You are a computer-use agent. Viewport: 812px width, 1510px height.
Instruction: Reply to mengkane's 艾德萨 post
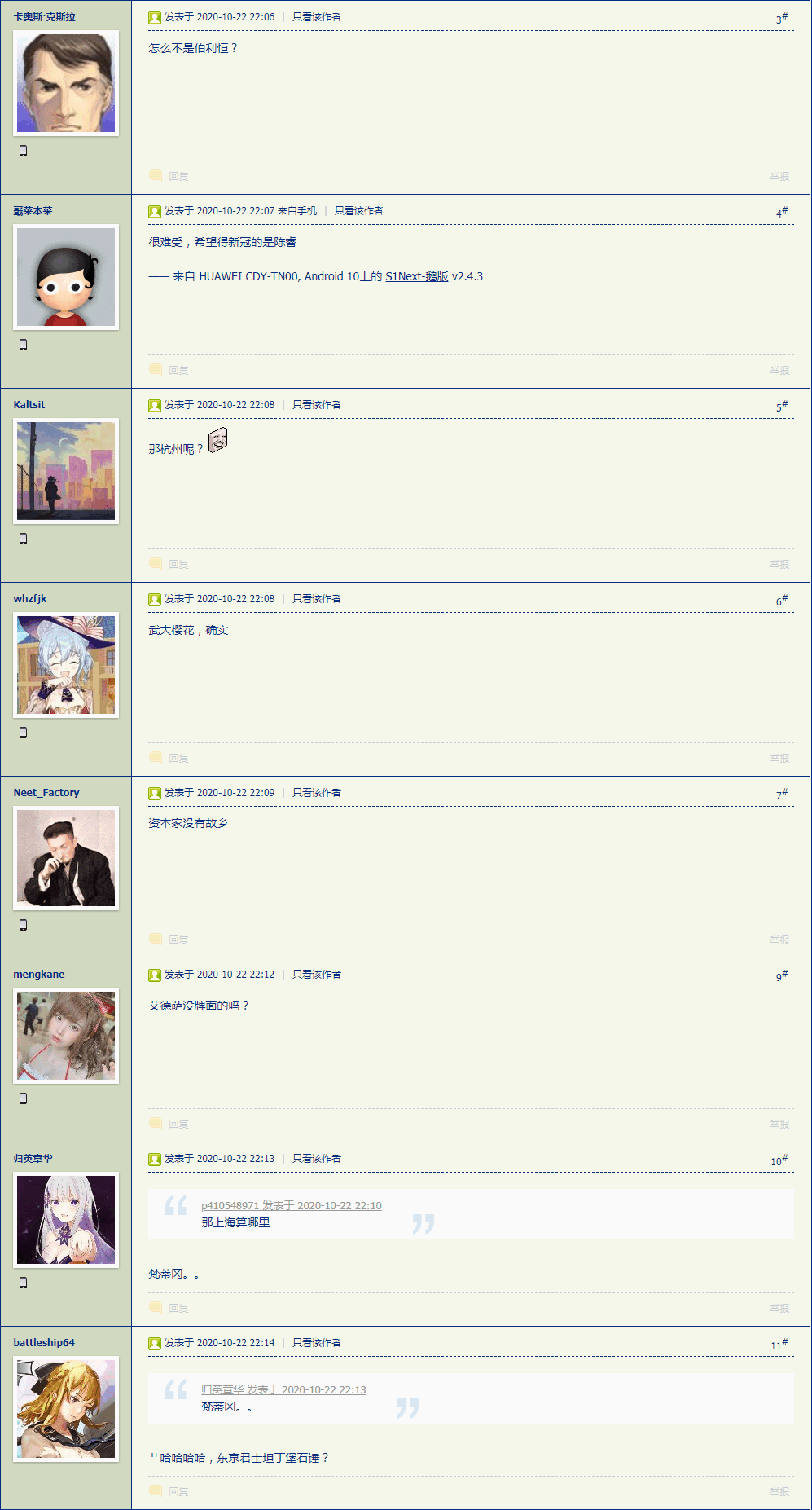click(178, 1124)
